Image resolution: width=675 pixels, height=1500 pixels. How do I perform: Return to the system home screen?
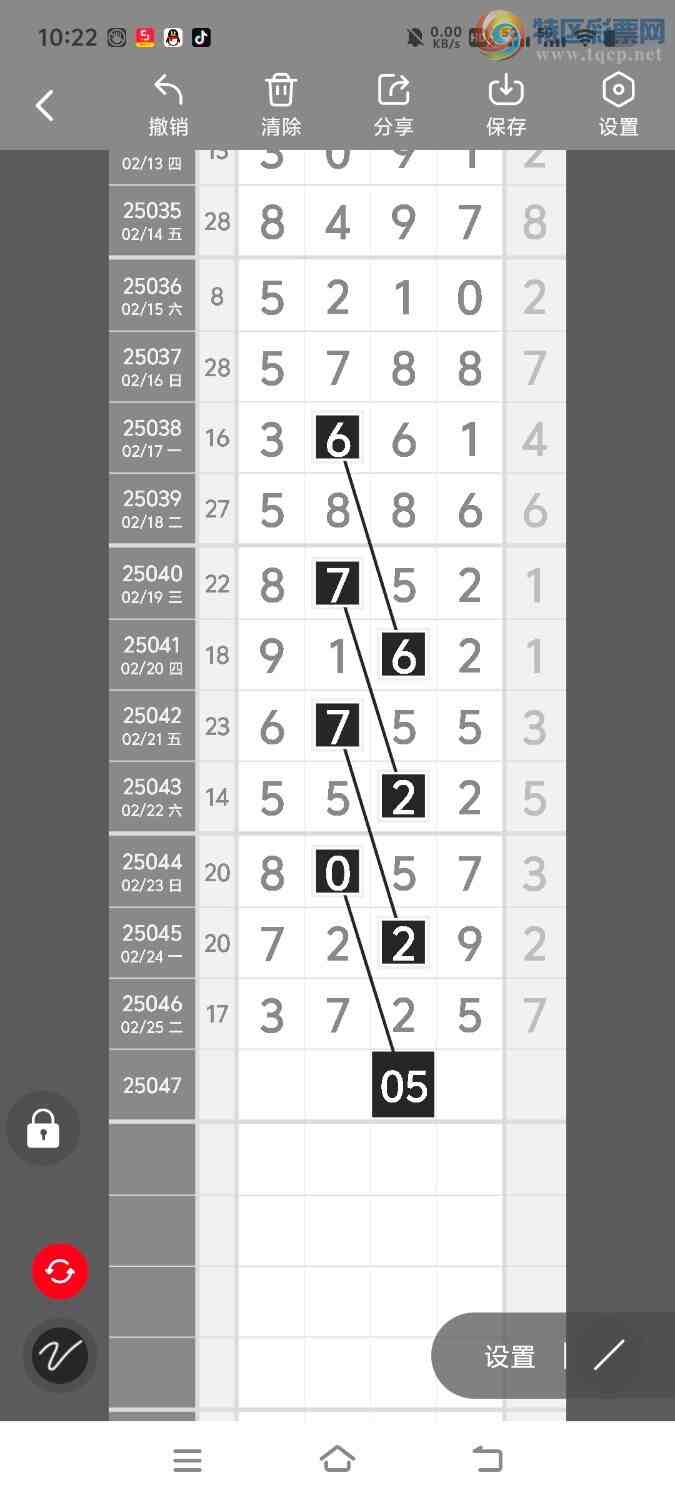(x=337, y=1460)
